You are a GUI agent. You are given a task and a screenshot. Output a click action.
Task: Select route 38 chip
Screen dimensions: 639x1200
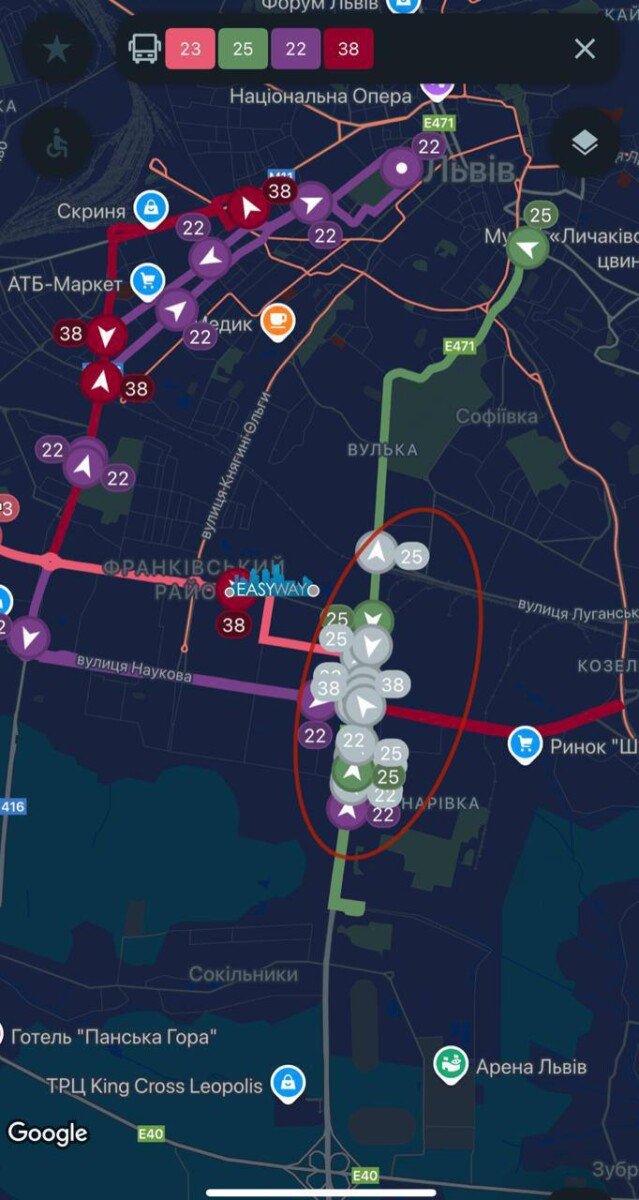[348, 48]
